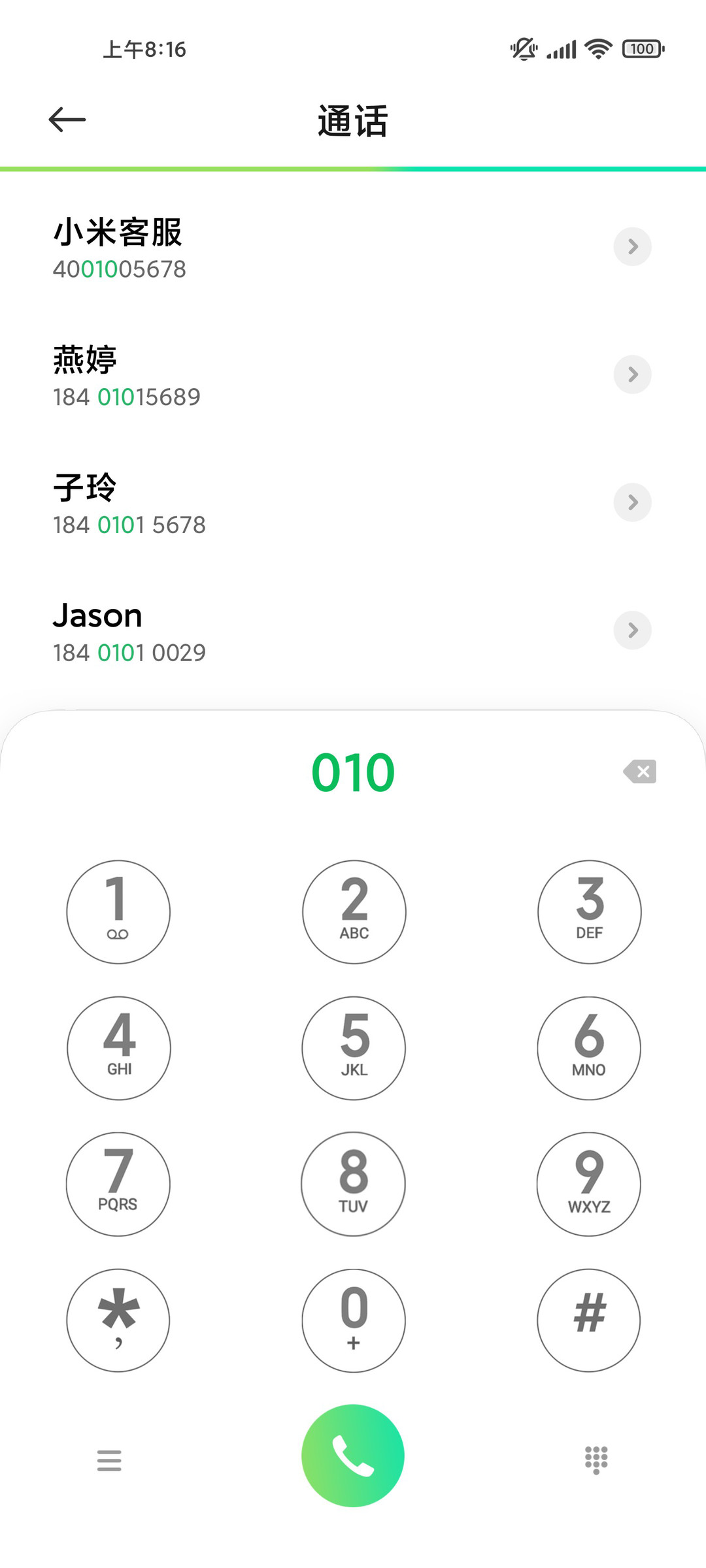The image size is (706, 1568).
Task: Enter digit 9 on the dialpad
Action: point(589,1184)
